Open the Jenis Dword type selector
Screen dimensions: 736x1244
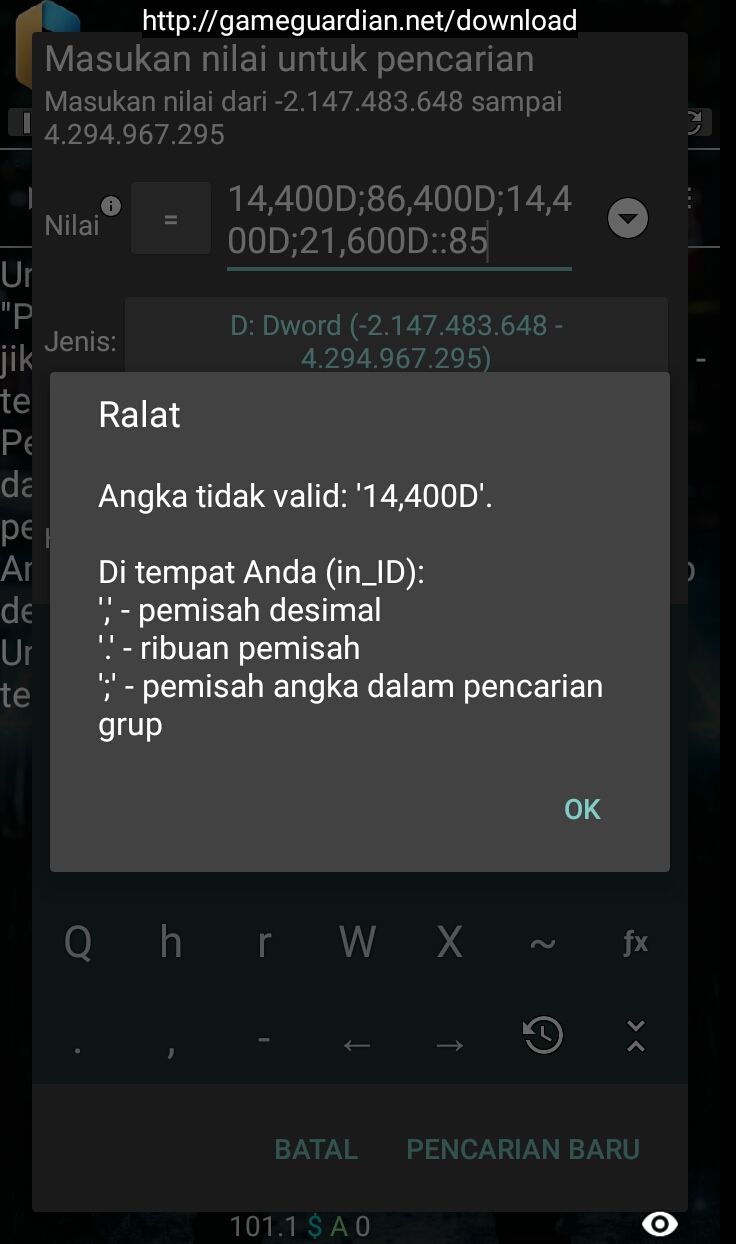click(396, 340)
